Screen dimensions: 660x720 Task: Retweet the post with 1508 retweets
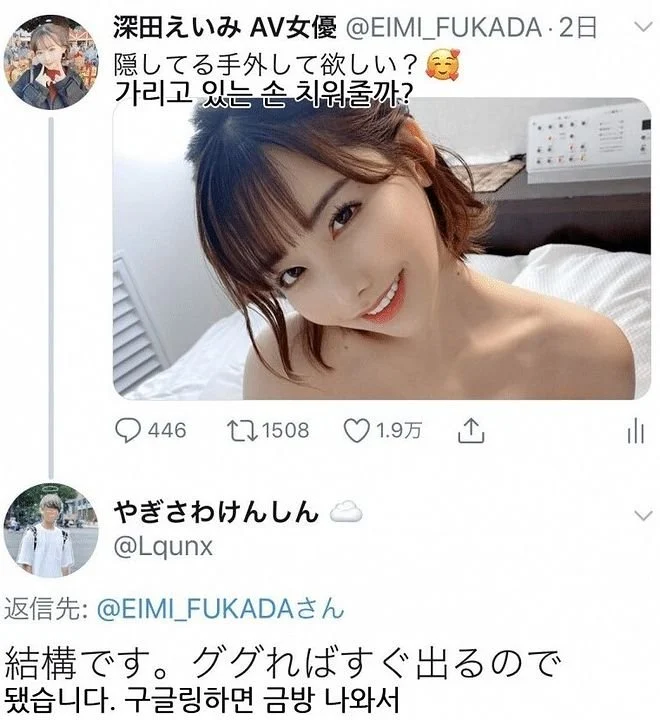(243, 431)
